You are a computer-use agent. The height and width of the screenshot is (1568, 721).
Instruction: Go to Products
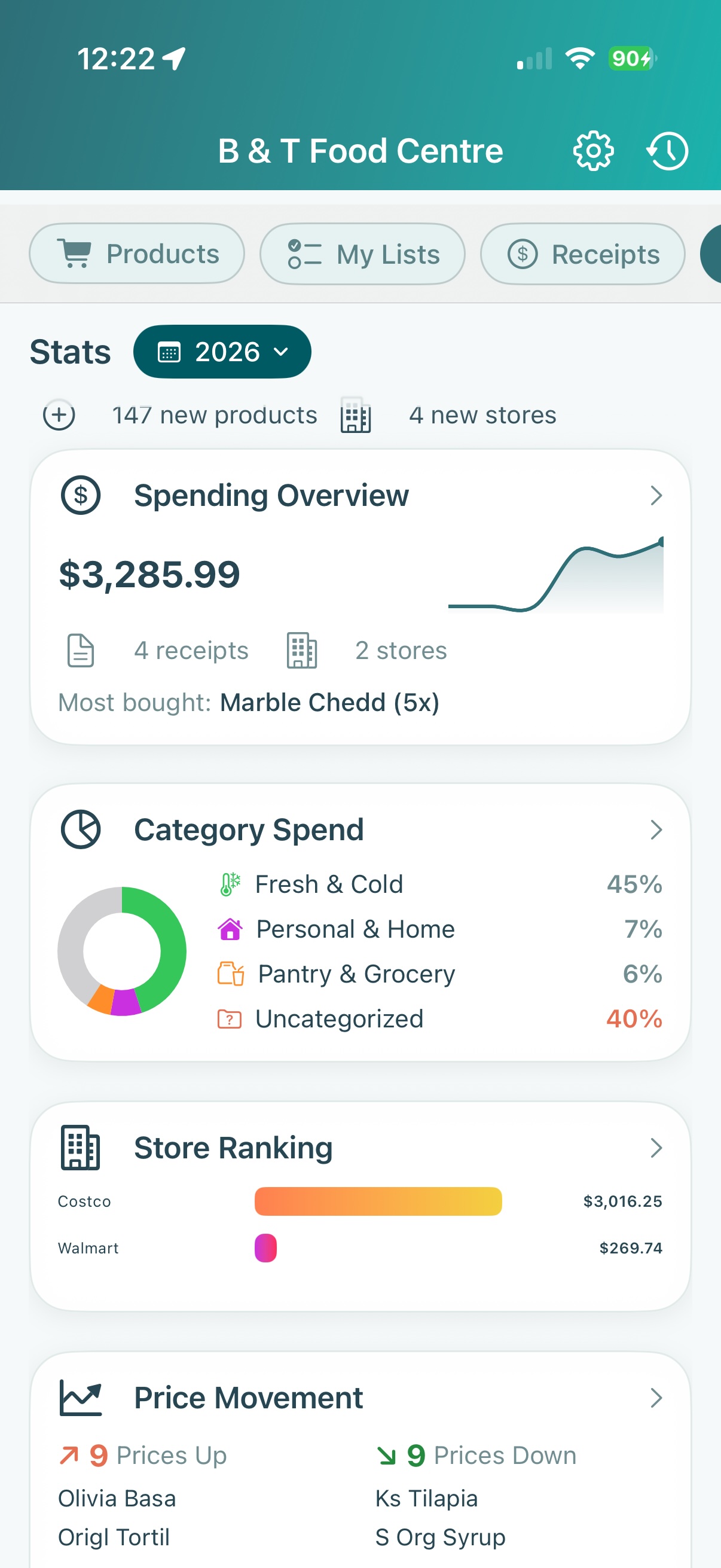pyautogui.click(x=137, y=254)
